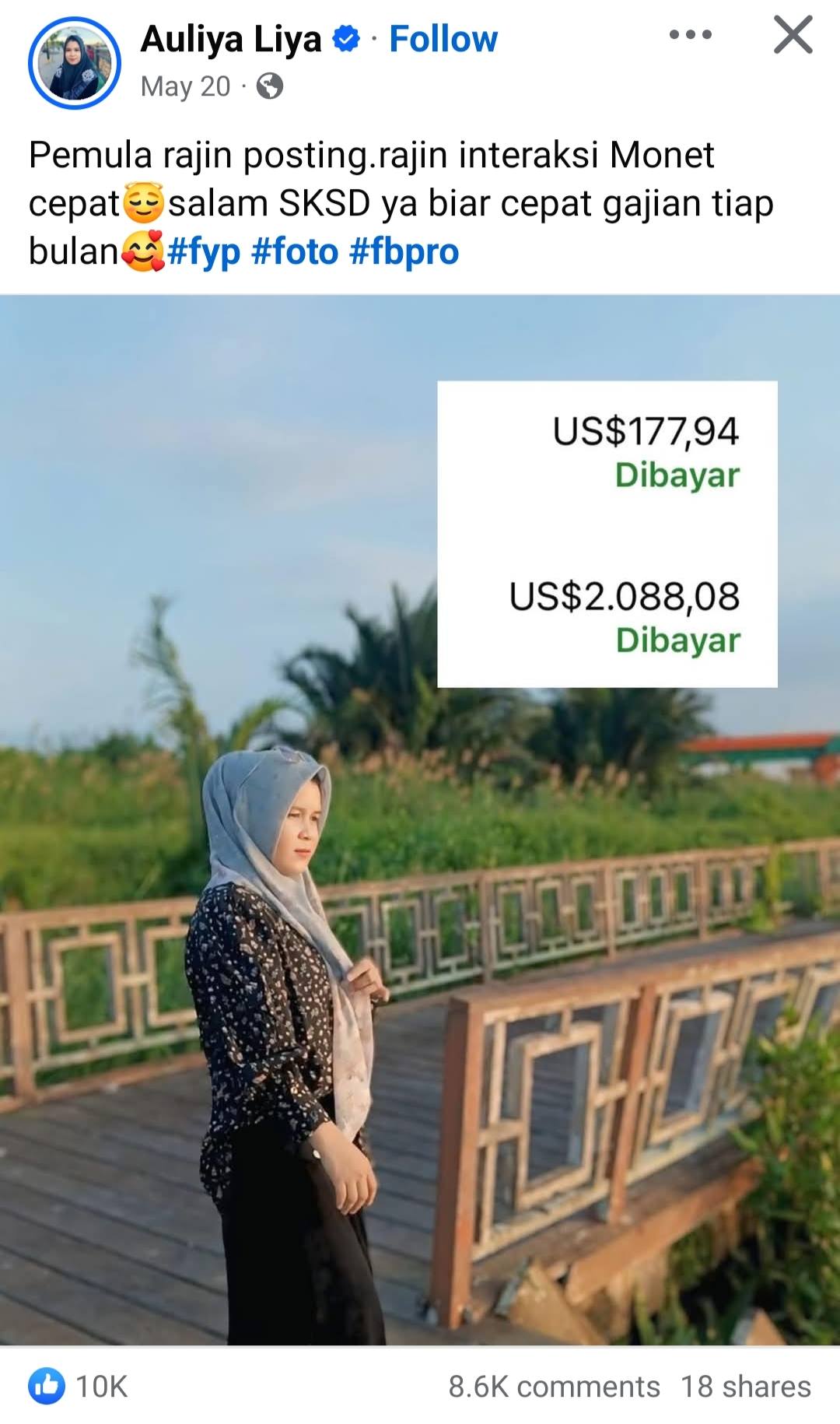This screenshot has width=840, height=1424.
Task: Open the post photo in full view
Action: pos(420,820)
